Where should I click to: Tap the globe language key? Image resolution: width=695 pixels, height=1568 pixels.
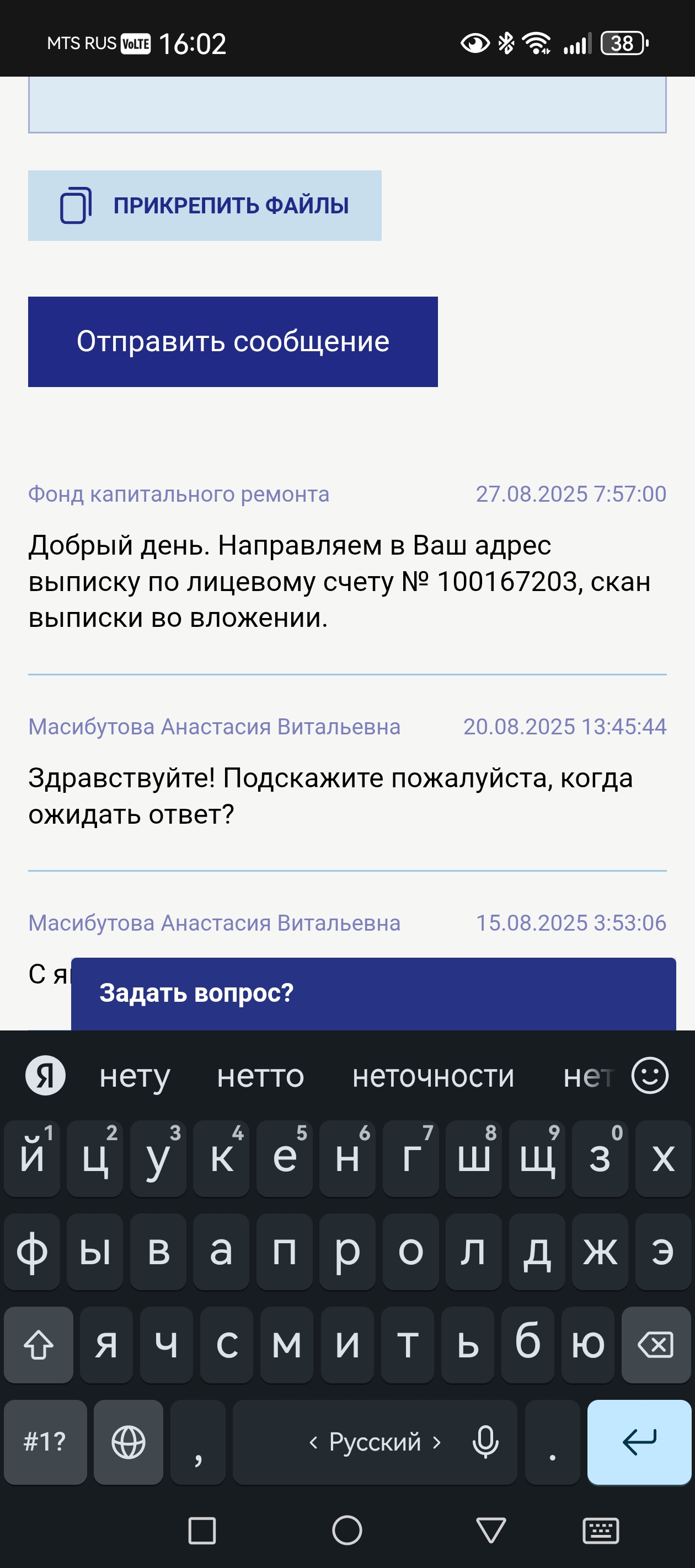[x=129, y=1442]
